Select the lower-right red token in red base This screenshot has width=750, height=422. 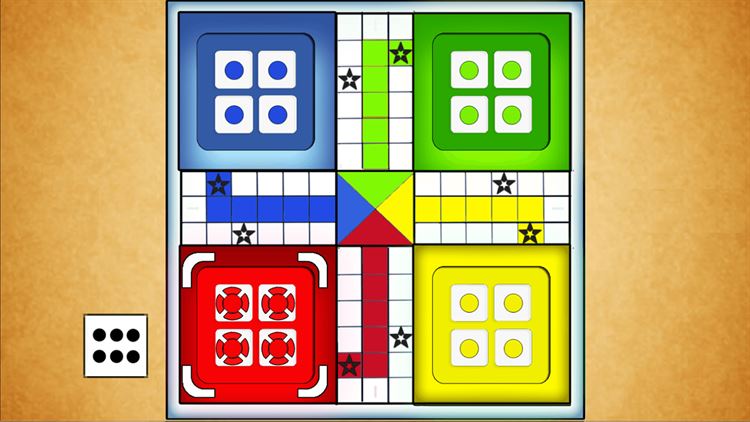pyautogui.click(x=277, y=347)
